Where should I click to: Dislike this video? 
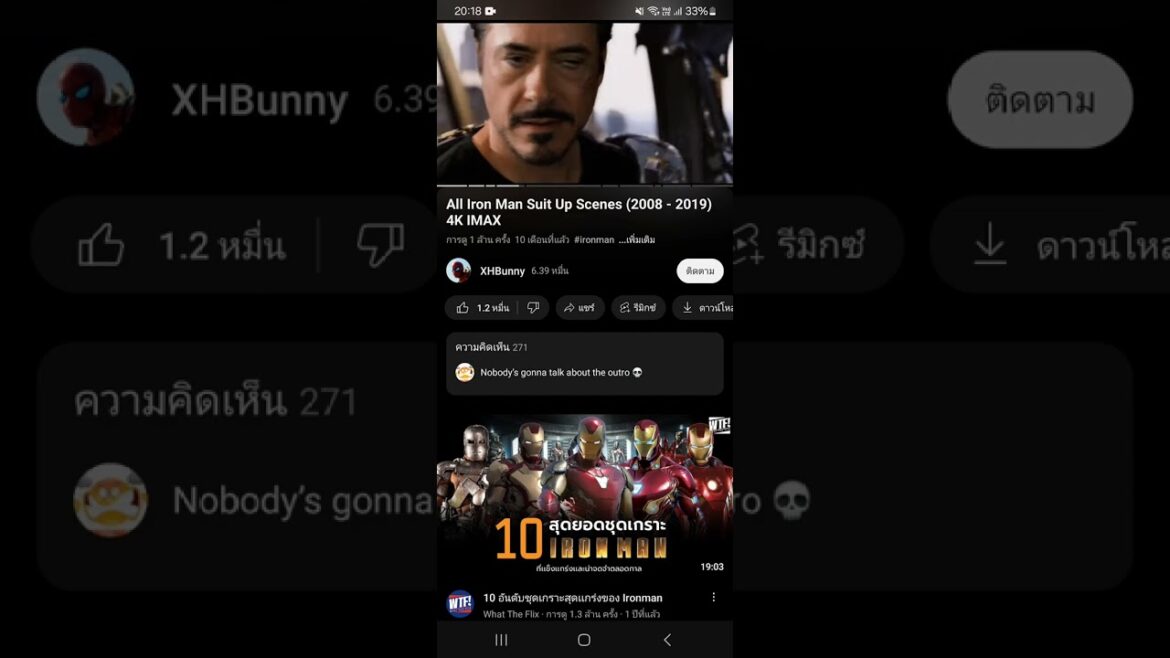click(x=533, y=308)
